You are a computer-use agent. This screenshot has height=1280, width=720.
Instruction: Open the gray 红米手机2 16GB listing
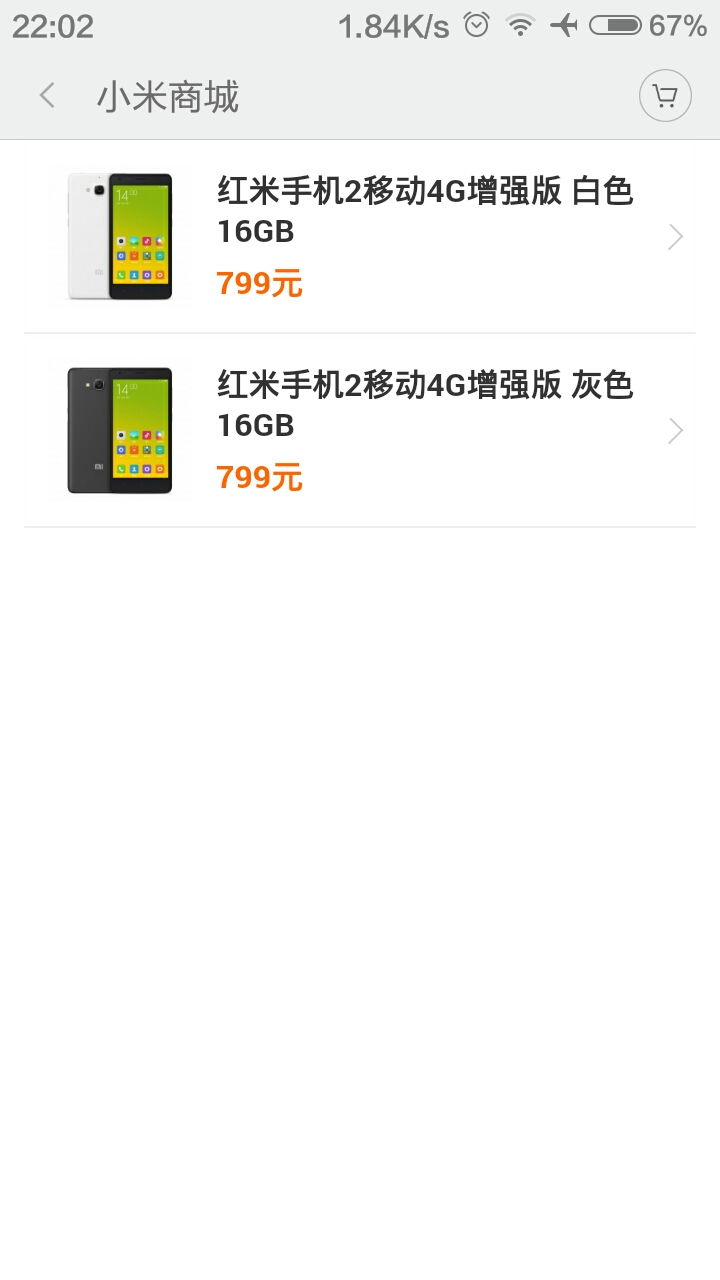pyautogui.click(x=360, y=431)
